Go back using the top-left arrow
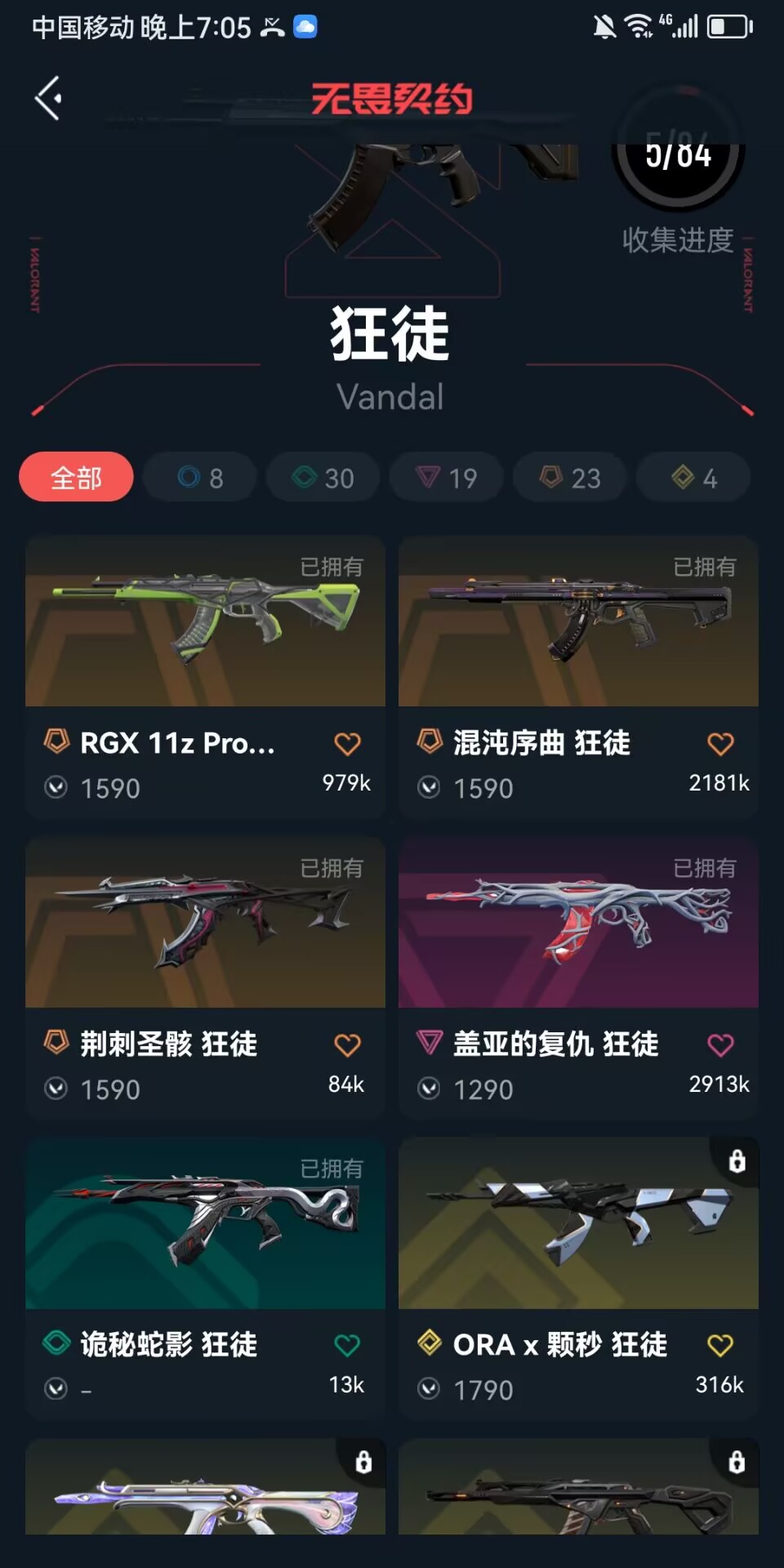Image resolution: width=784 pixels, height=1568 pixels. click(48, 98)
